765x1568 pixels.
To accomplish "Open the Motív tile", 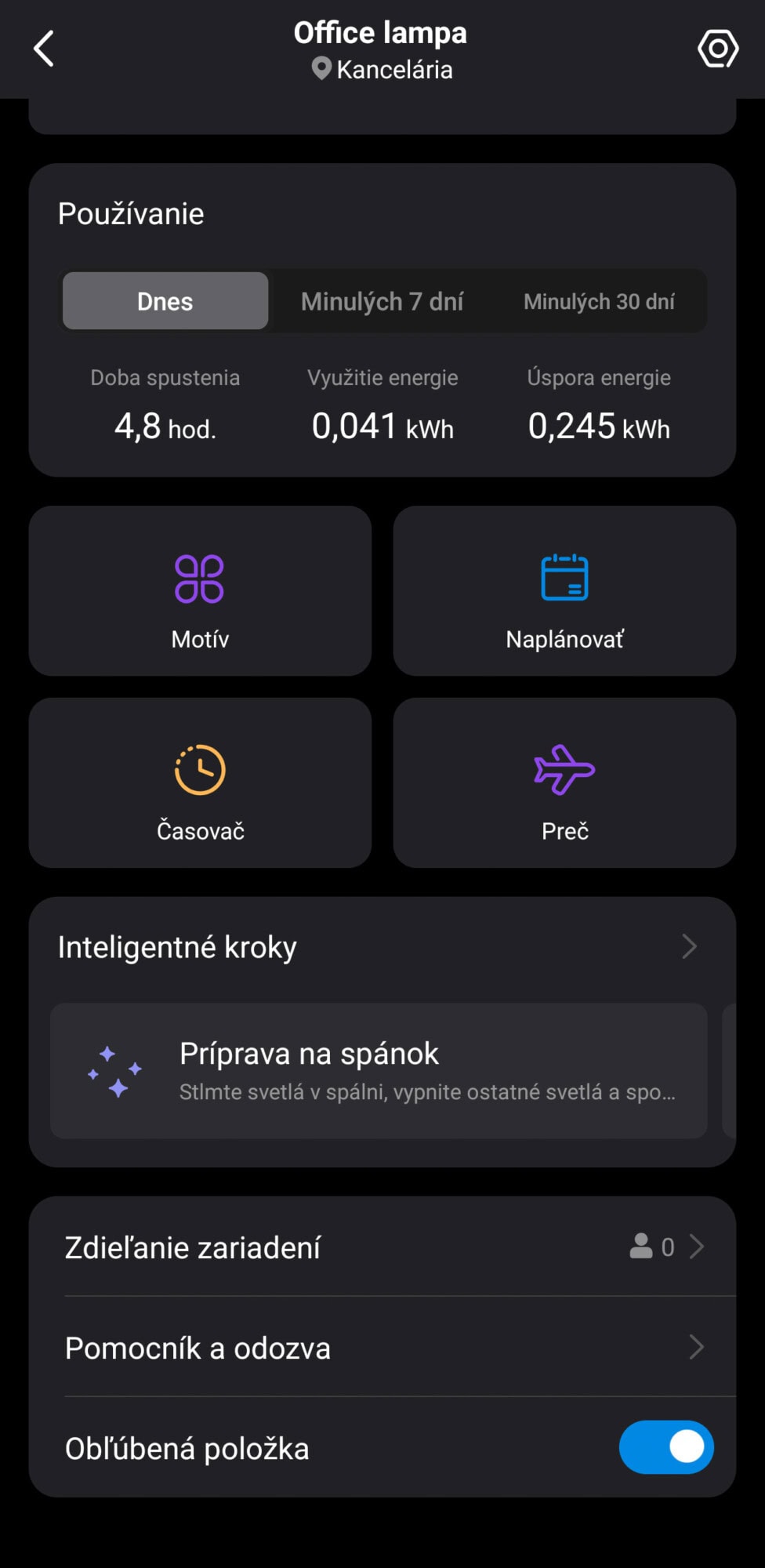I will point(200,591).
